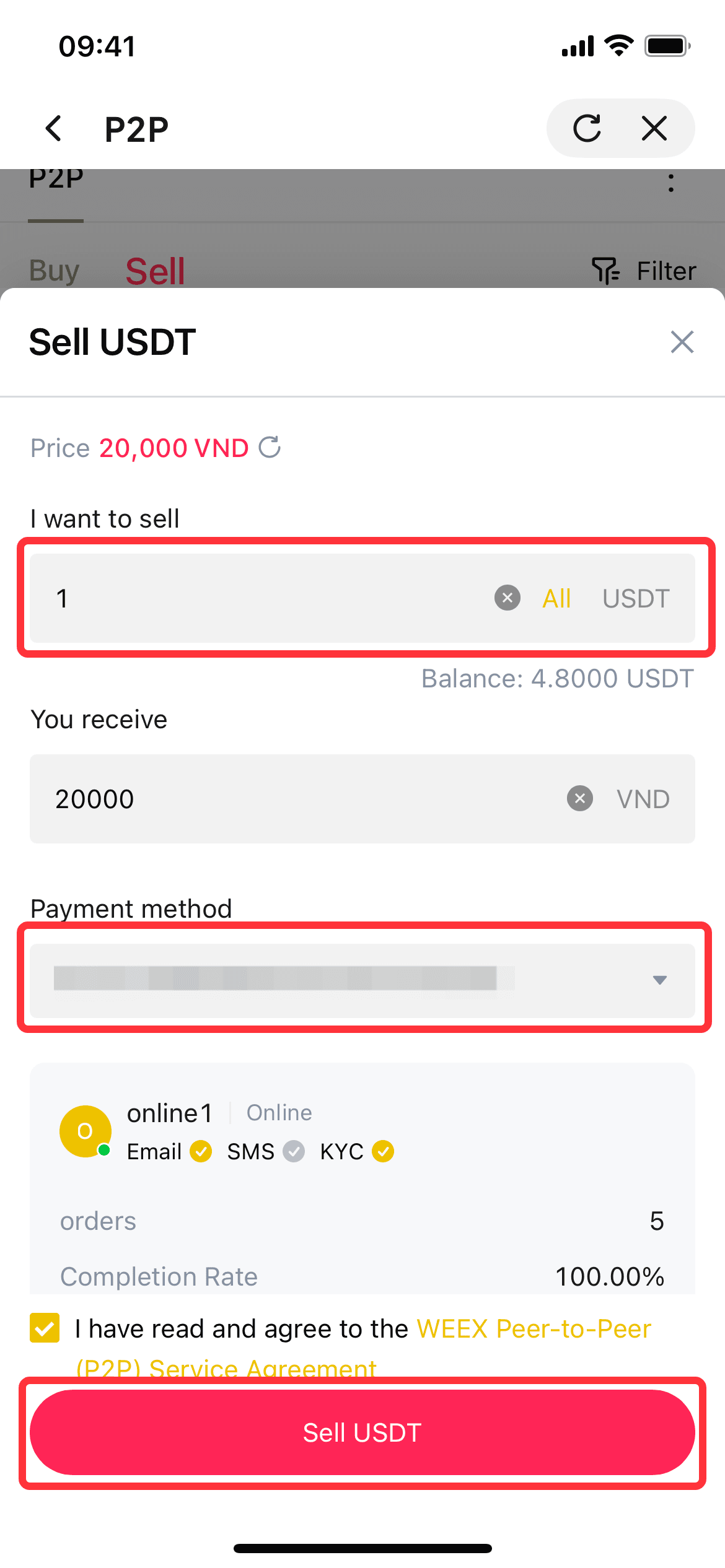Reload the page with the refresh icon
The height and width of the screenshot is (1568, 725).
[586, 129]
